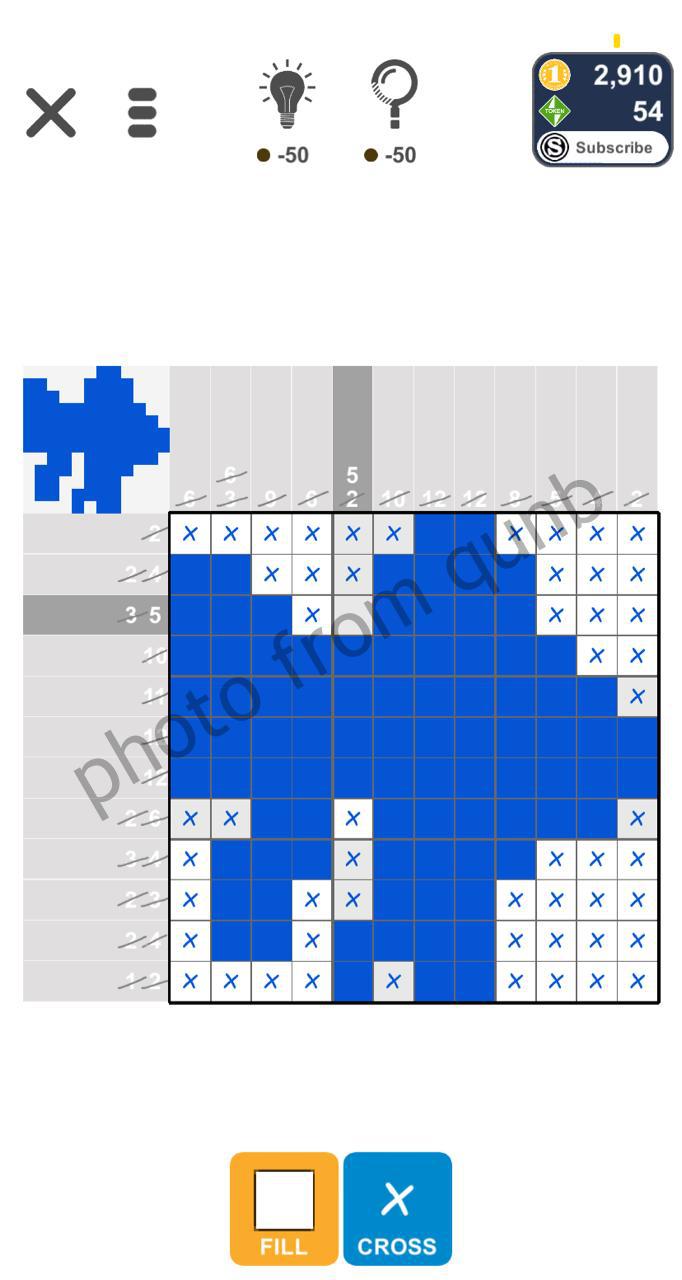Use the magnifier hint for 50 coins

[393, 111]
